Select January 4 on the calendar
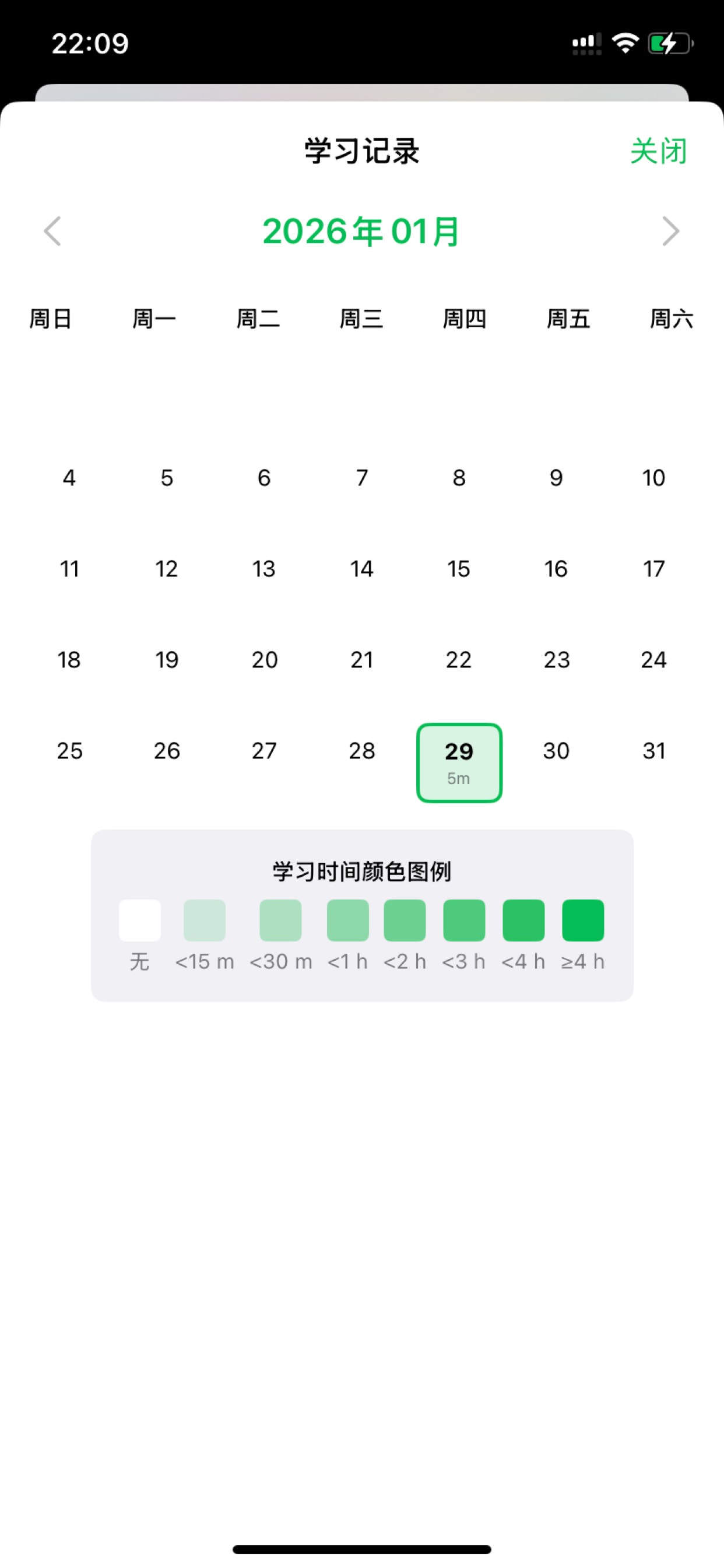Screen dimensions: 724x1568 coord(69,478)
